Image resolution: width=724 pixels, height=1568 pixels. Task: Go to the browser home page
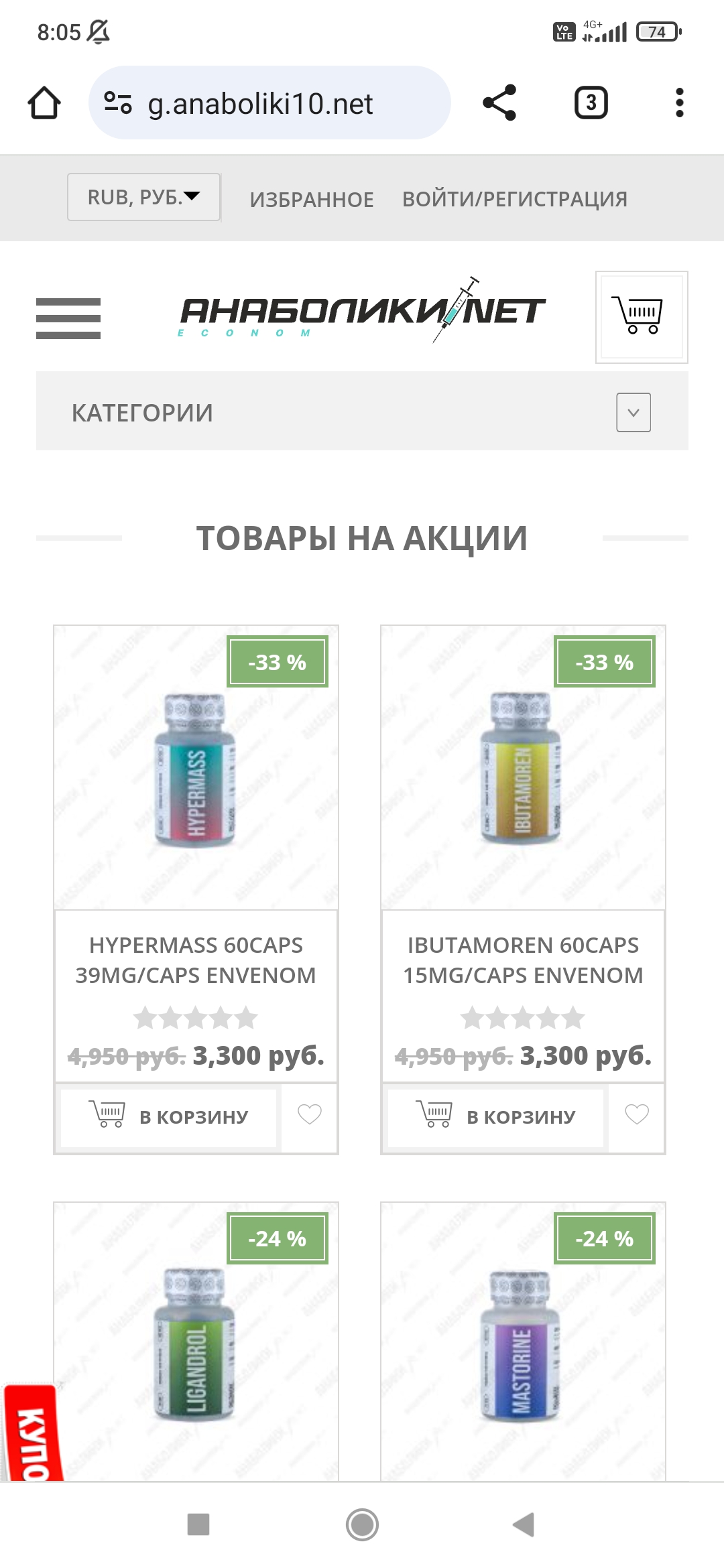pyautogui.click(x=44, y=103)
